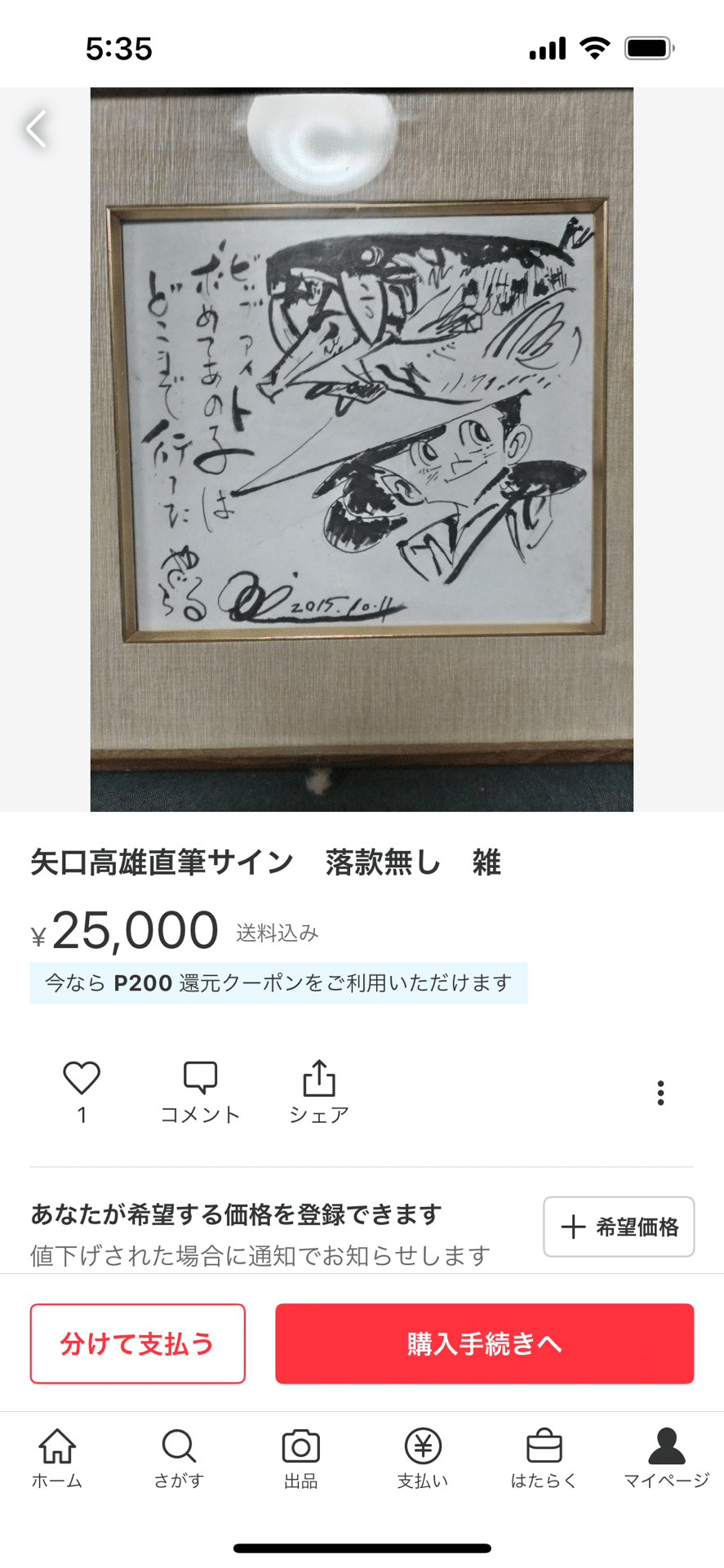Share this item via シェア
The image size is (724, 1568).
click(318, 1092)
